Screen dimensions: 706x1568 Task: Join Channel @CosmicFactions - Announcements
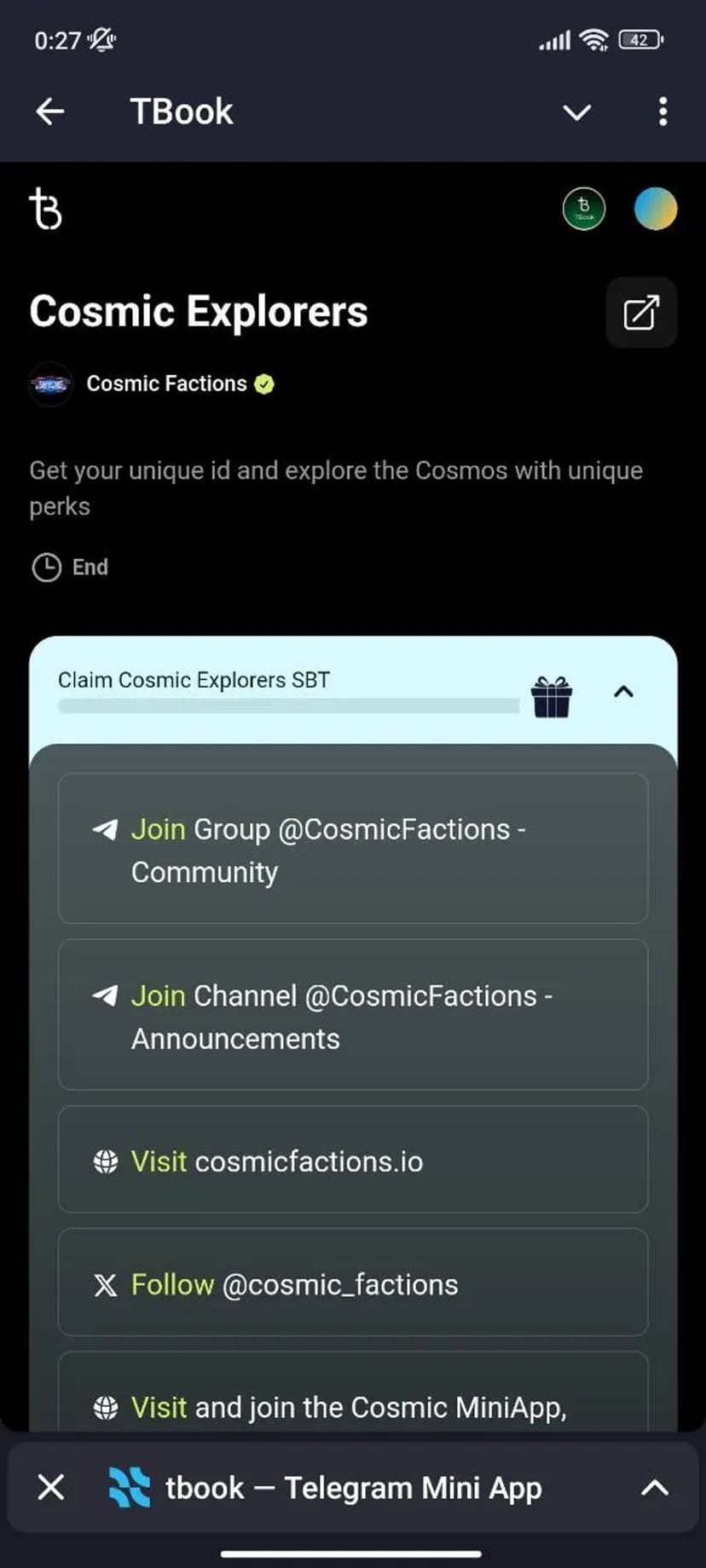[x=352, y=1015]
